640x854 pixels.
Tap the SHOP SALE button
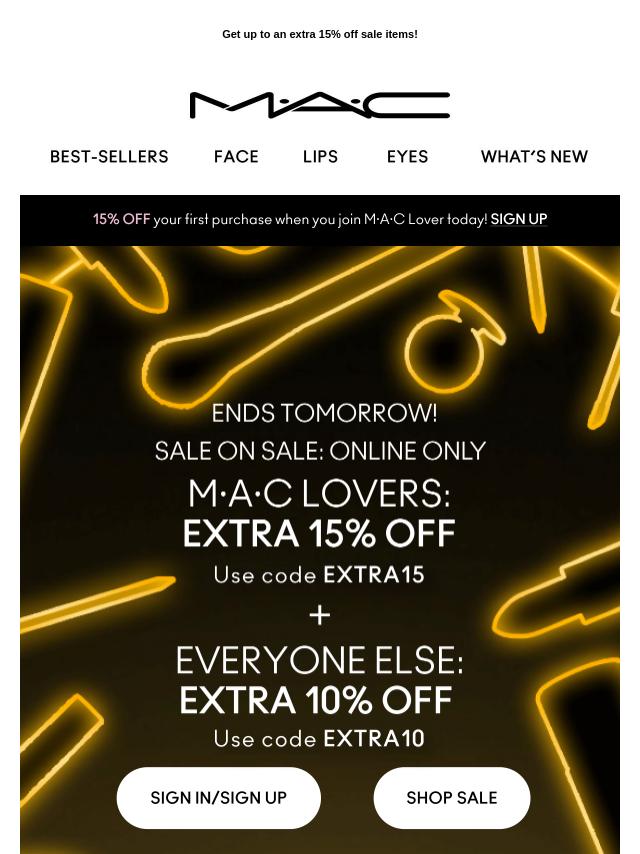coord(451,798)
